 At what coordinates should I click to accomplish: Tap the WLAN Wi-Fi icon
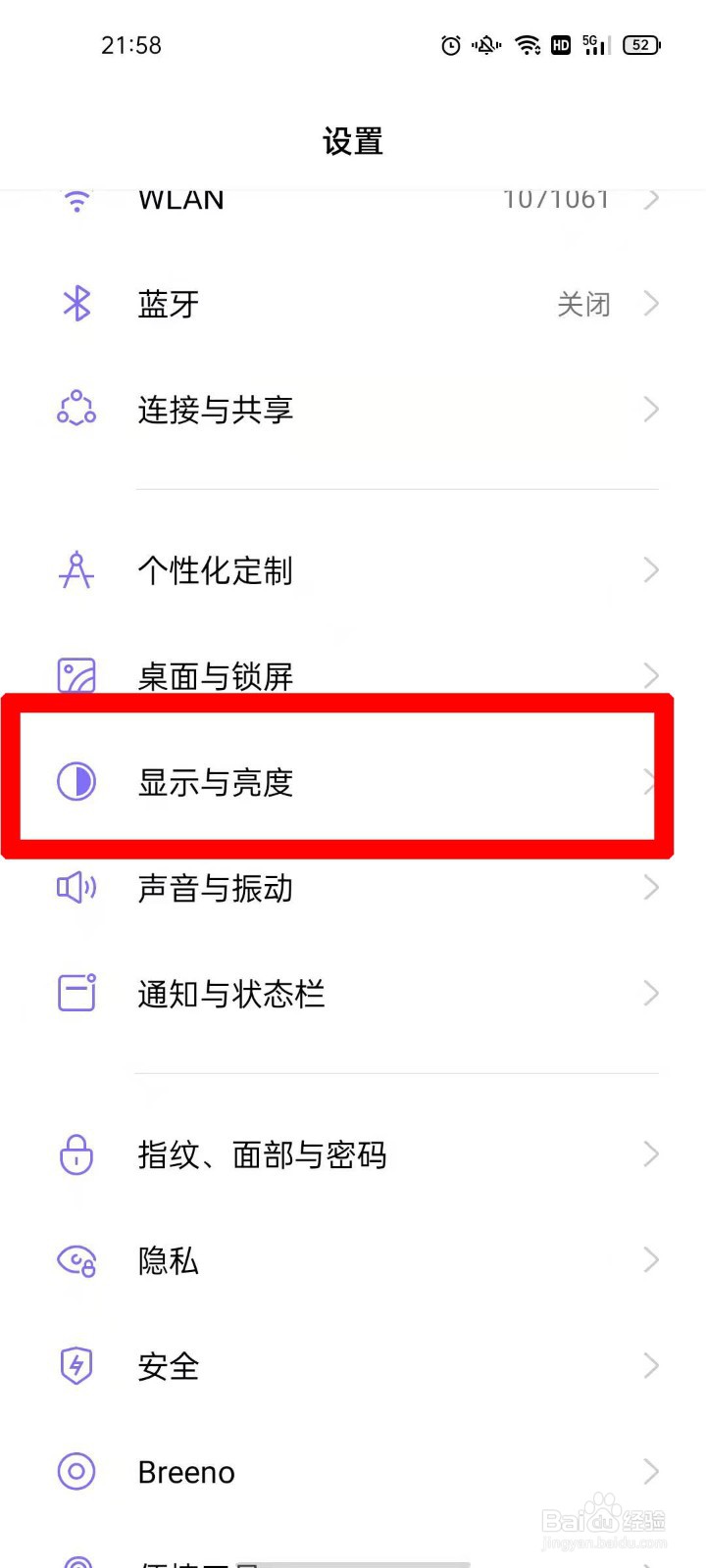76,201
